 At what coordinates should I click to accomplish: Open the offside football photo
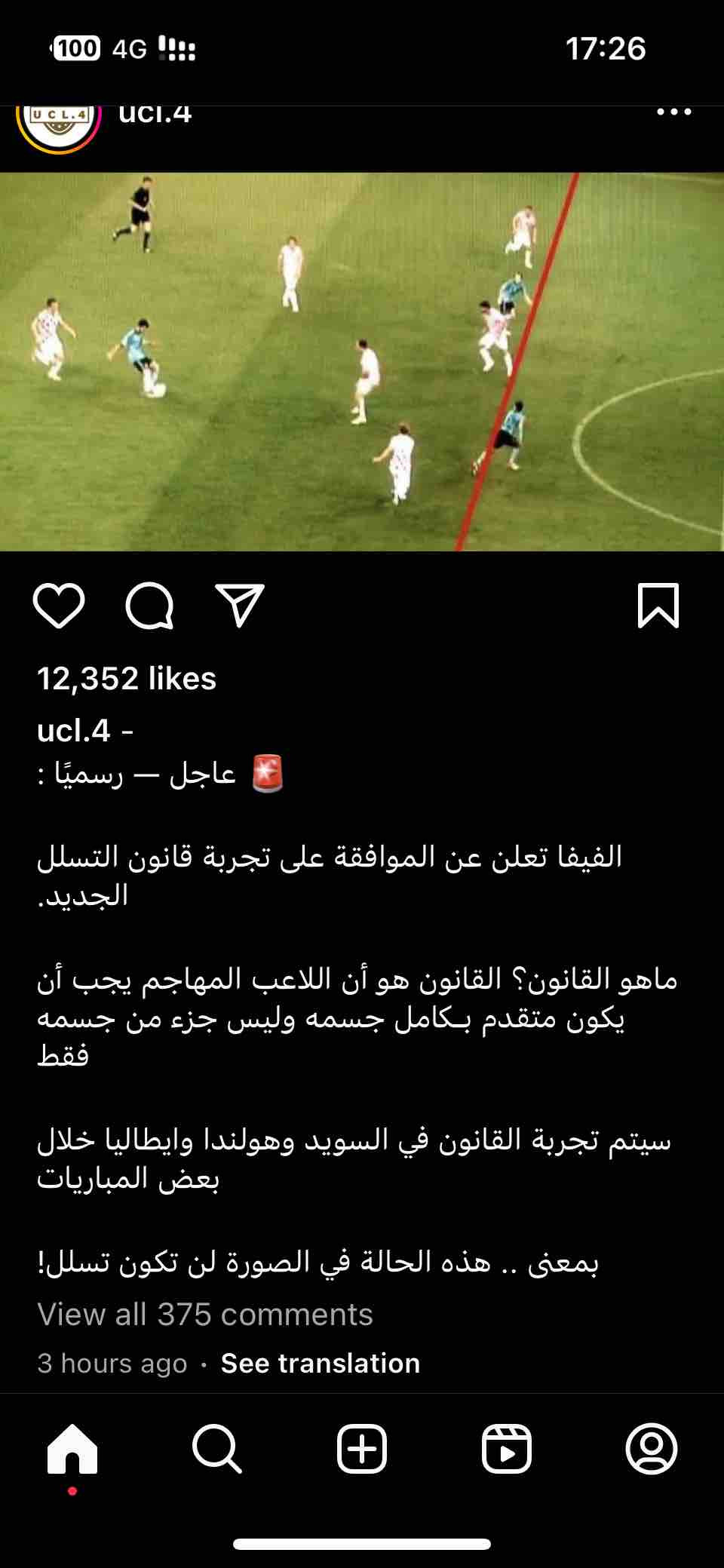(362, 362)
